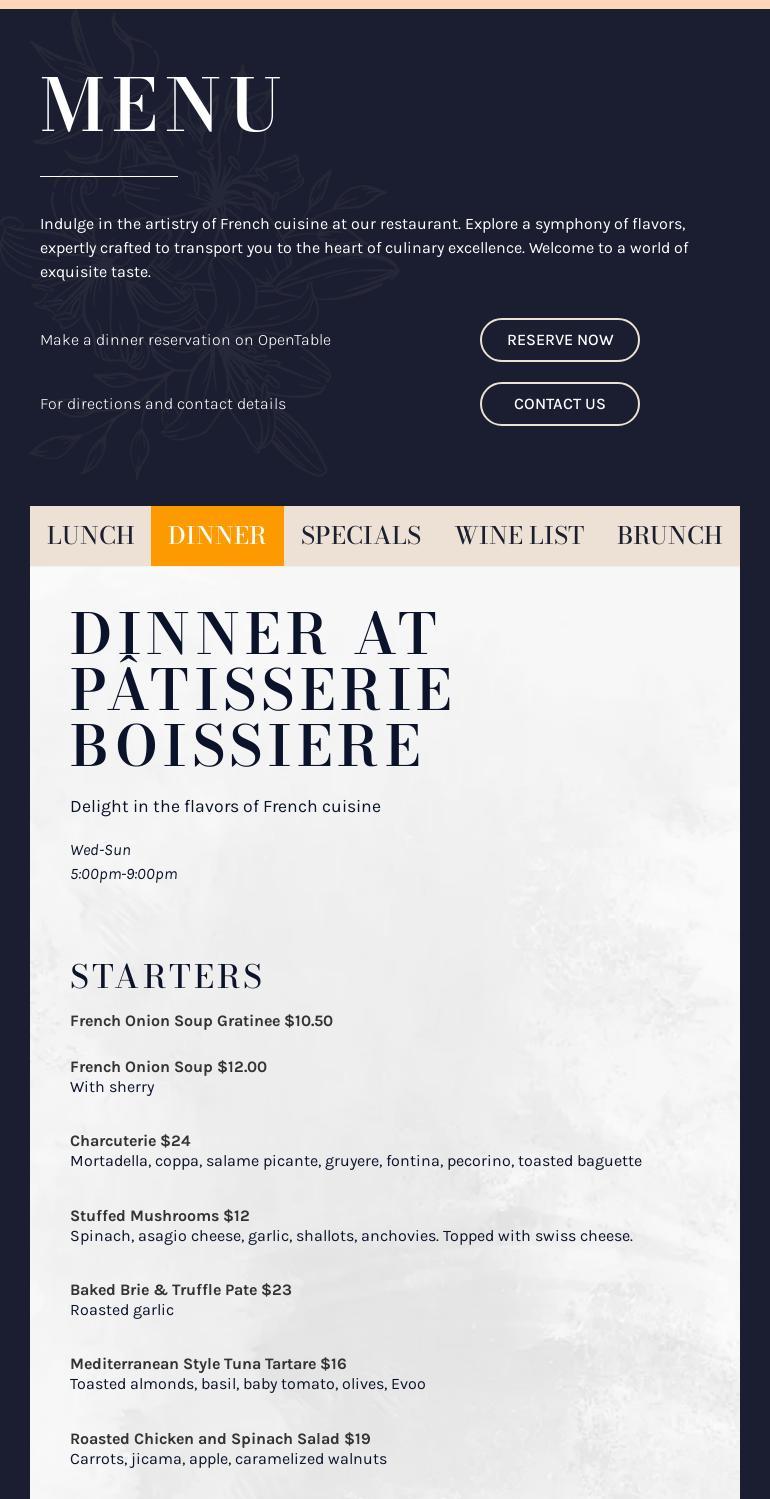This screenshot has width=770, height=1499.
Task: View the Specials menu tab
Action: point(361,536)
